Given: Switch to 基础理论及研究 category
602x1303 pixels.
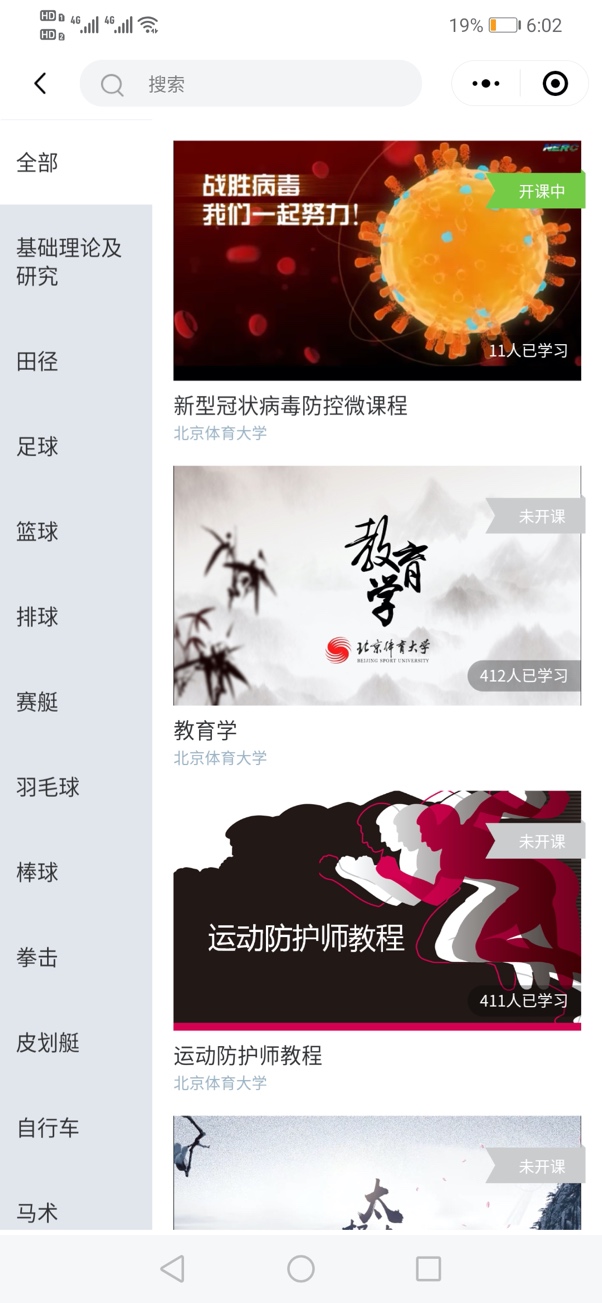Looking at the screenshot, I should tap(69, 262).
